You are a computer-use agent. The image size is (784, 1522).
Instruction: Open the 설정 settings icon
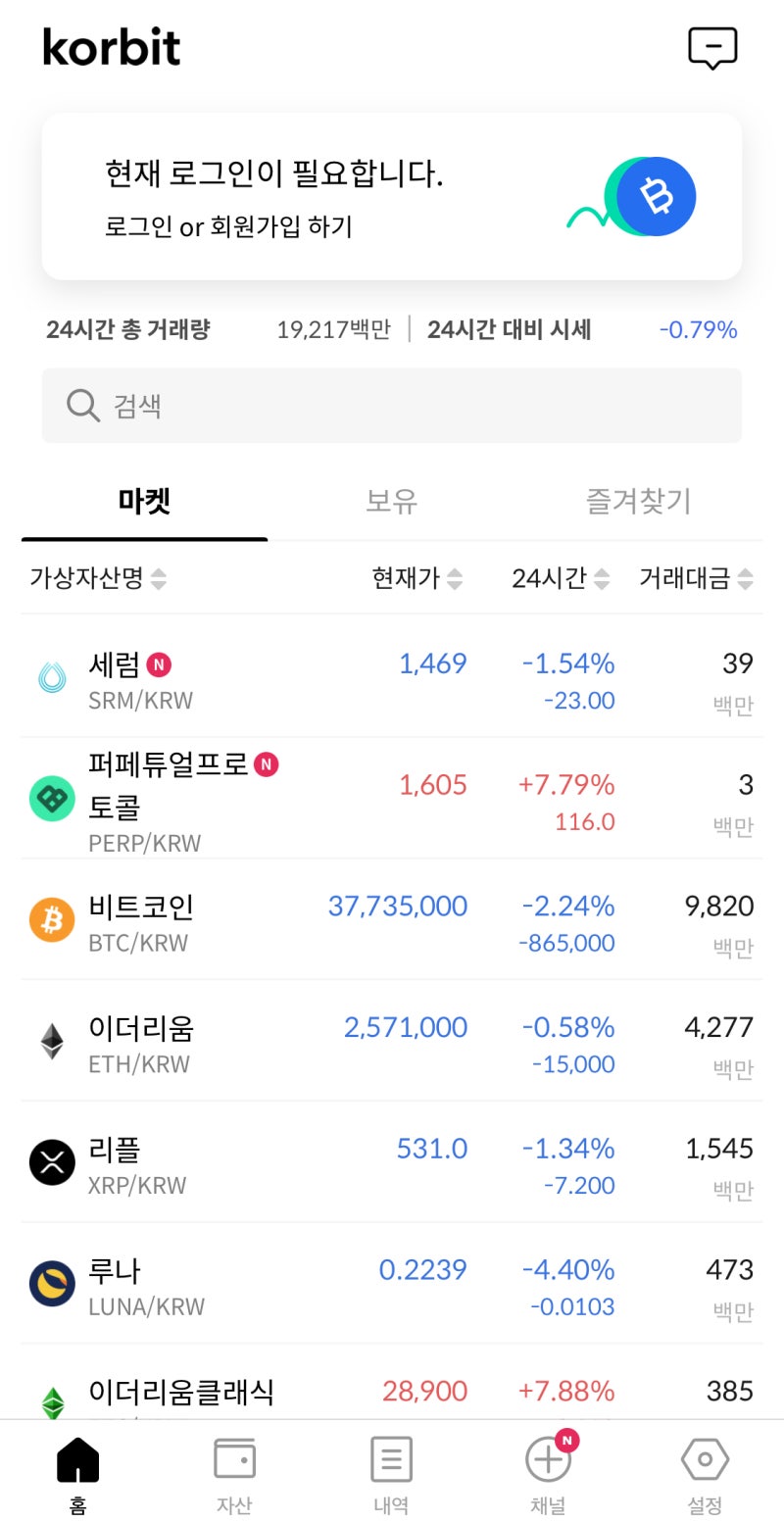[704, 1459]
